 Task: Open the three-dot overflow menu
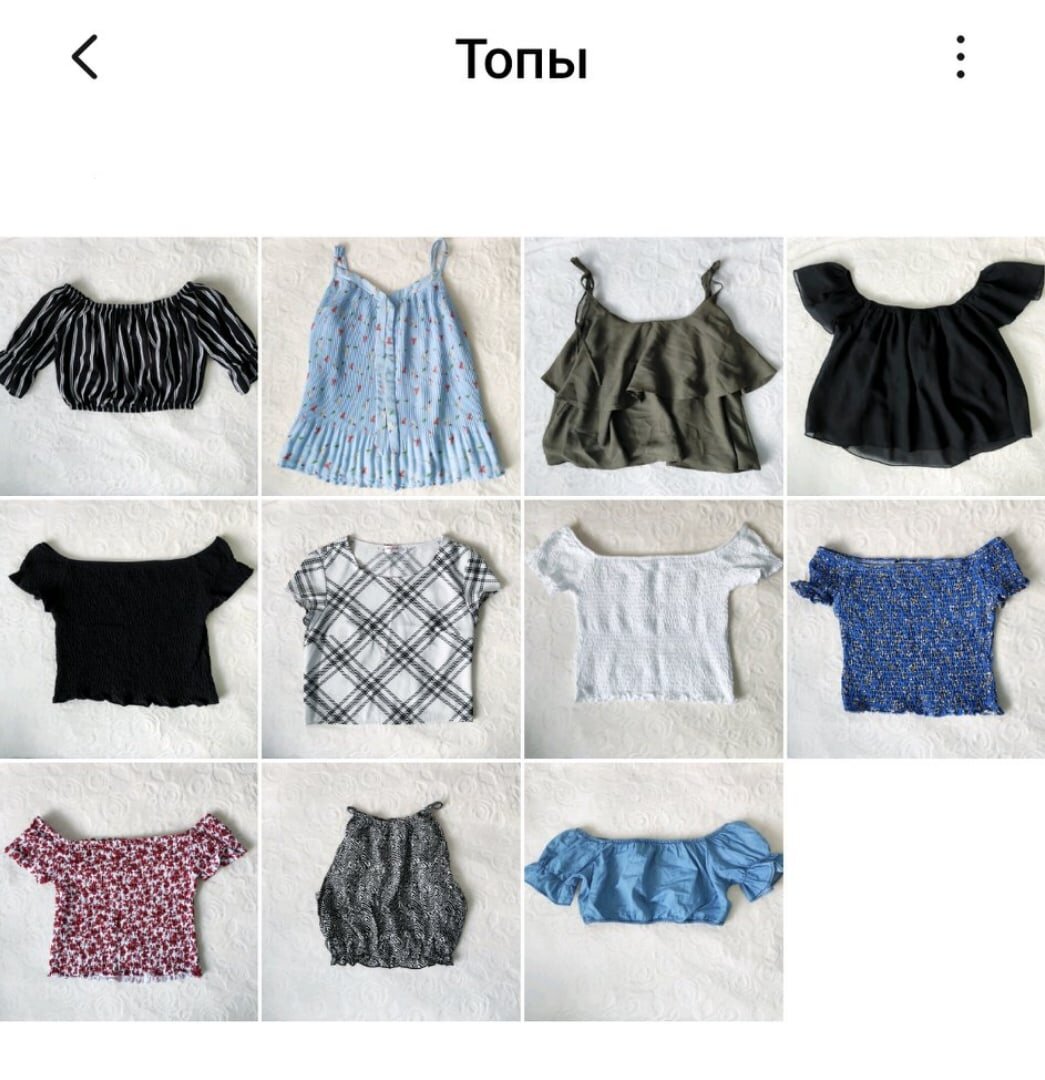[x=960, y=57]
